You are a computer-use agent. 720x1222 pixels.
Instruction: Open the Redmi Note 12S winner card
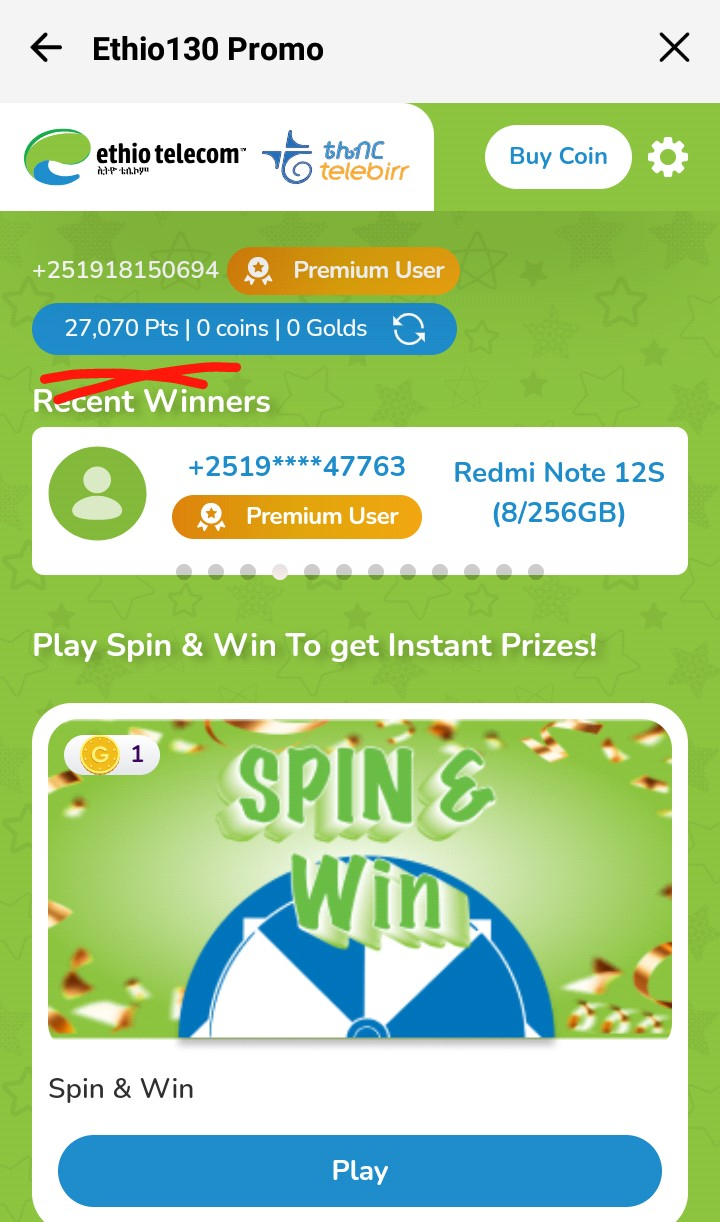(360, 500)
